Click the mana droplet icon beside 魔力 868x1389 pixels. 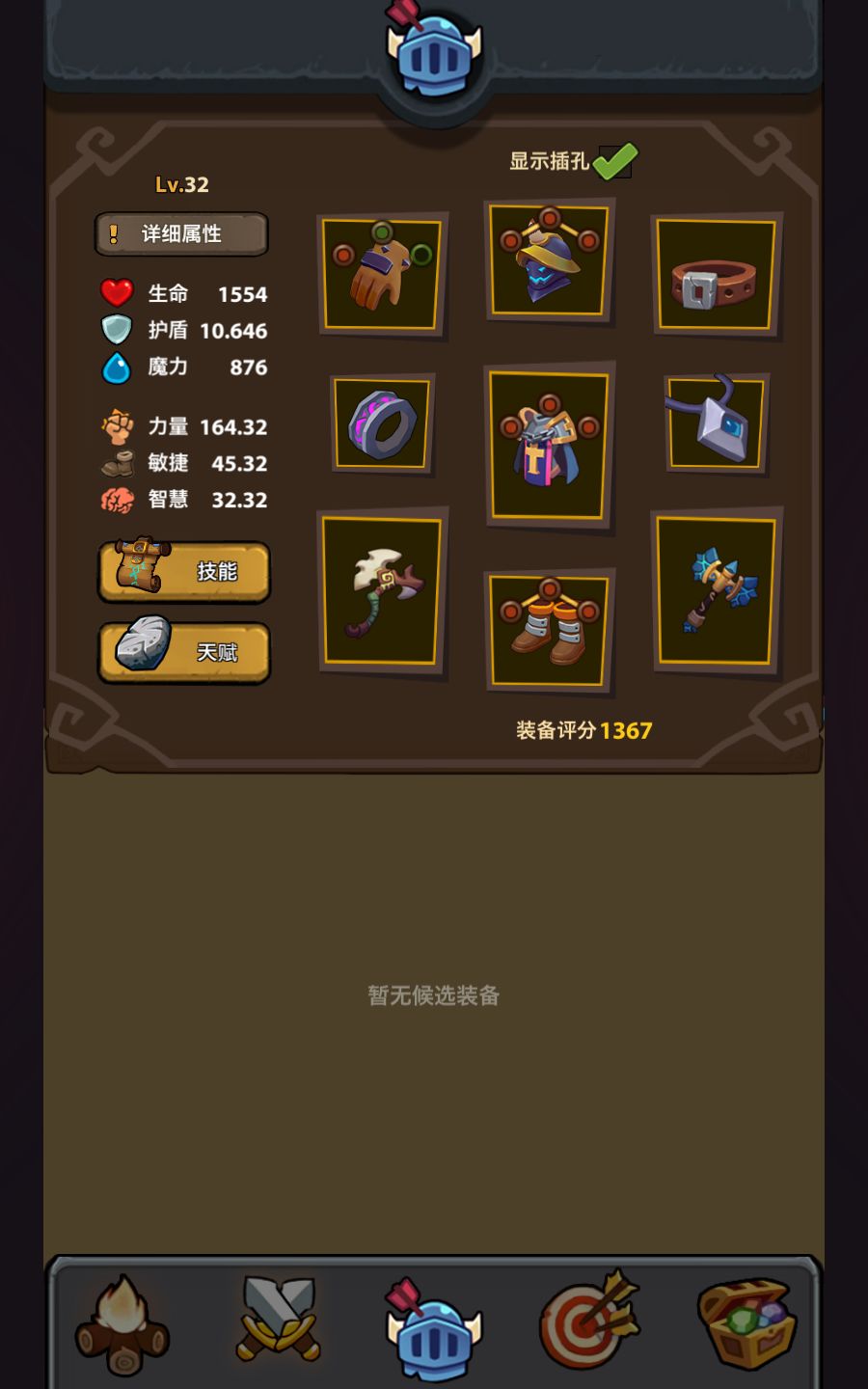click(x=116, y=367)
